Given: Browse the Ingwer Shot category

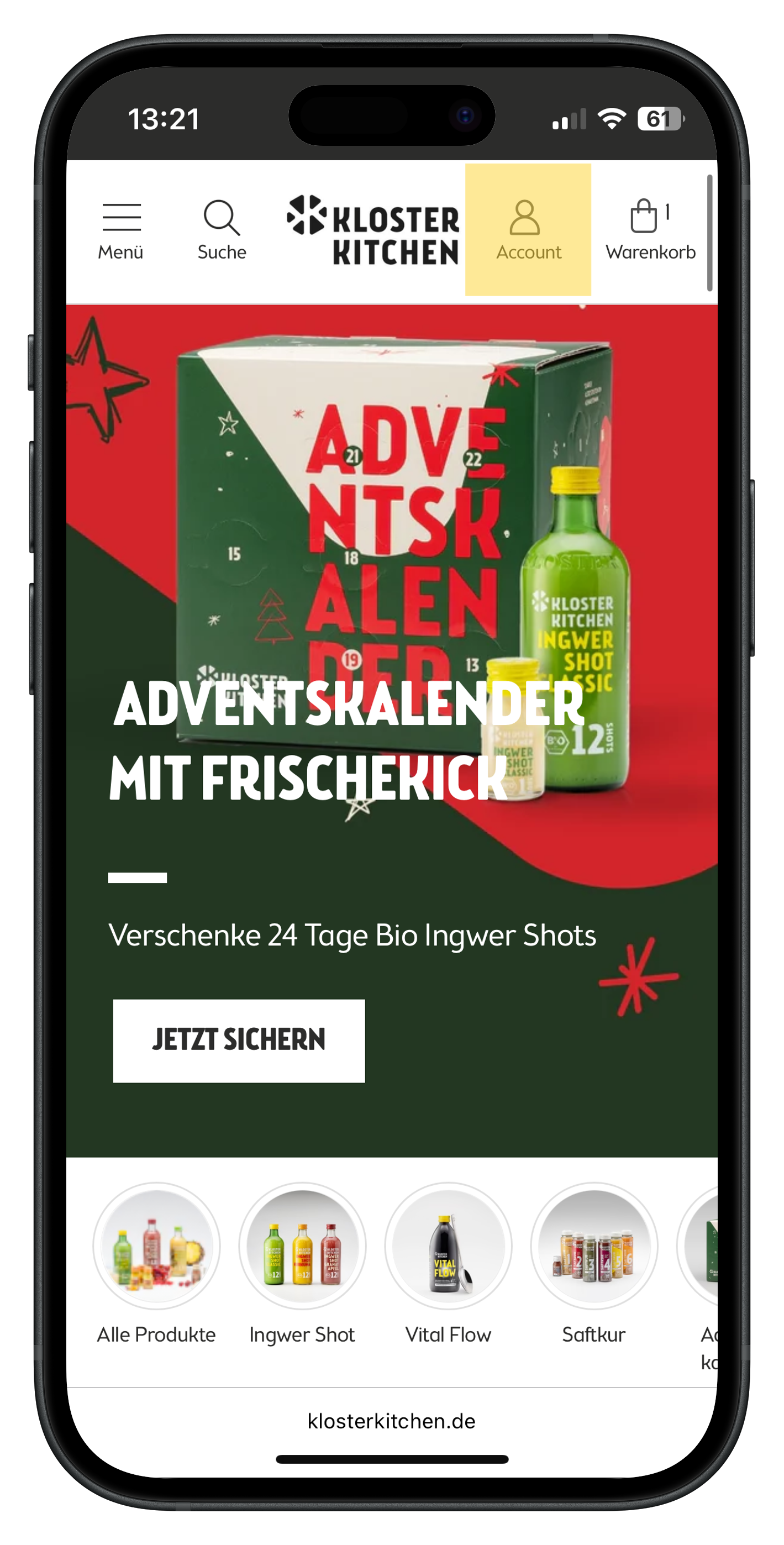Looking at the screenshot, I should pos(302,1263).
